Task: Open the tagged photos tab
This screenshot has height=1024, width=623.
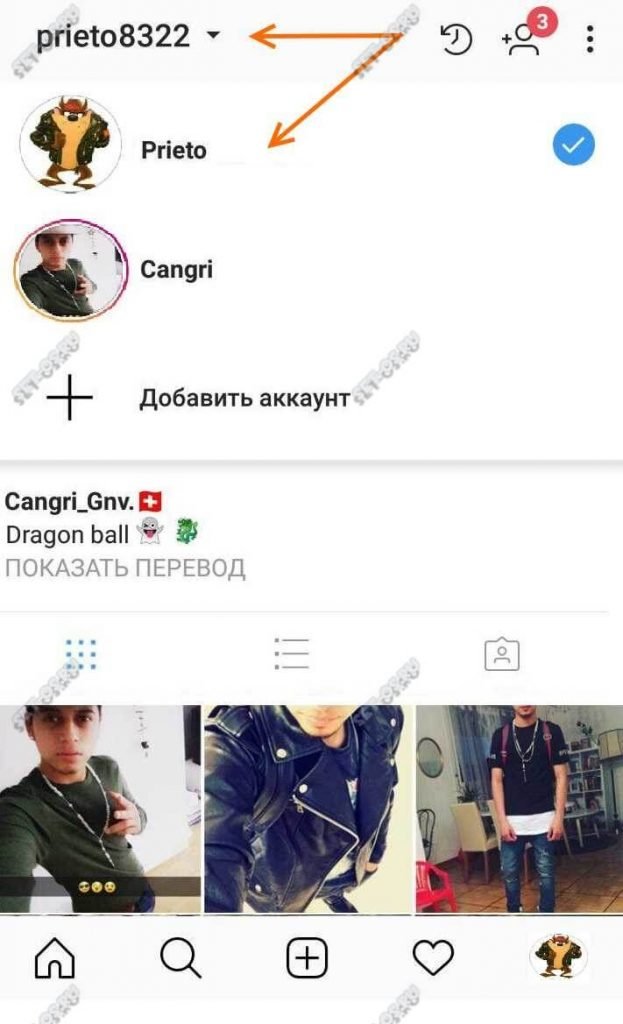Action: point(502,654)
